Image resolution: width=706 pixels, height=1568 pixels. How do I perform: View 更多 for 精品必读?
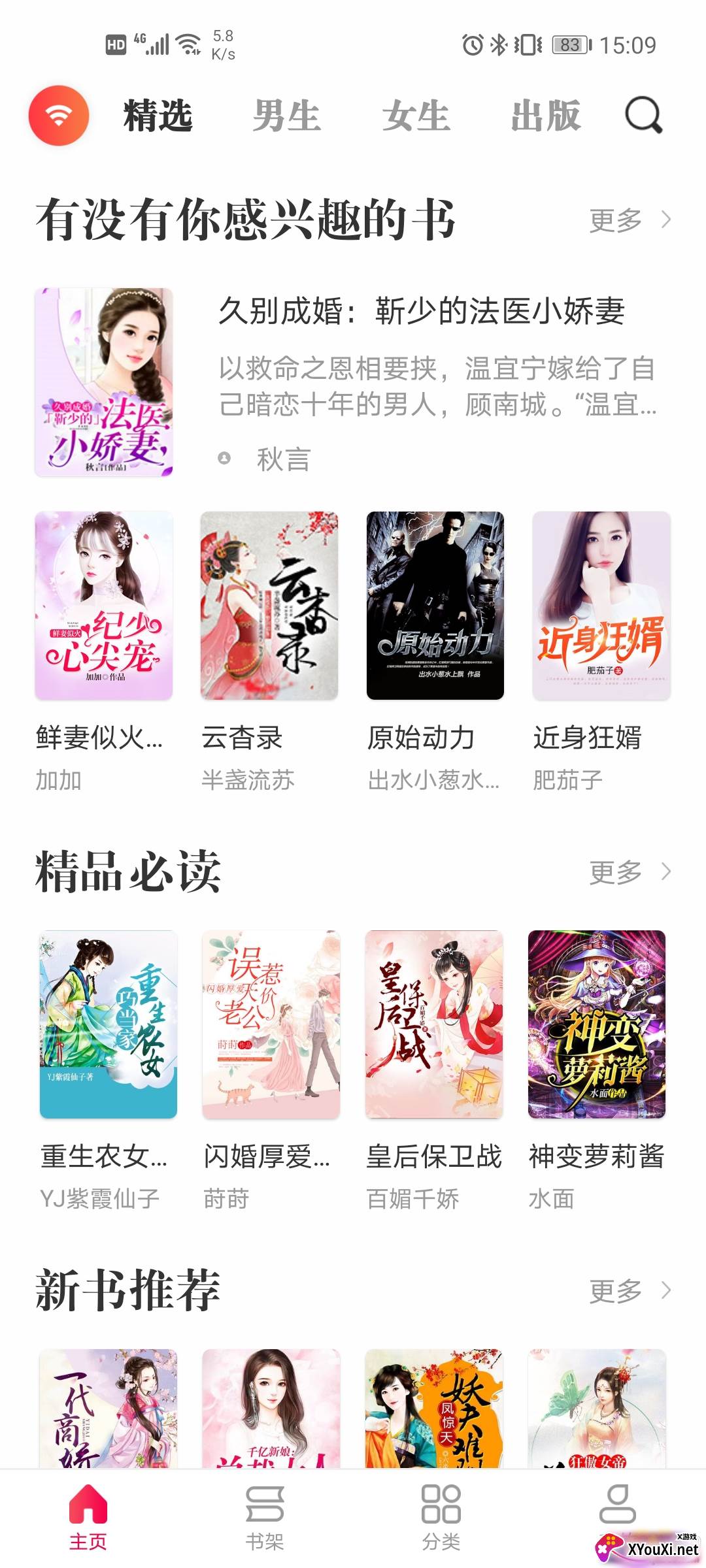coord(629,872)
